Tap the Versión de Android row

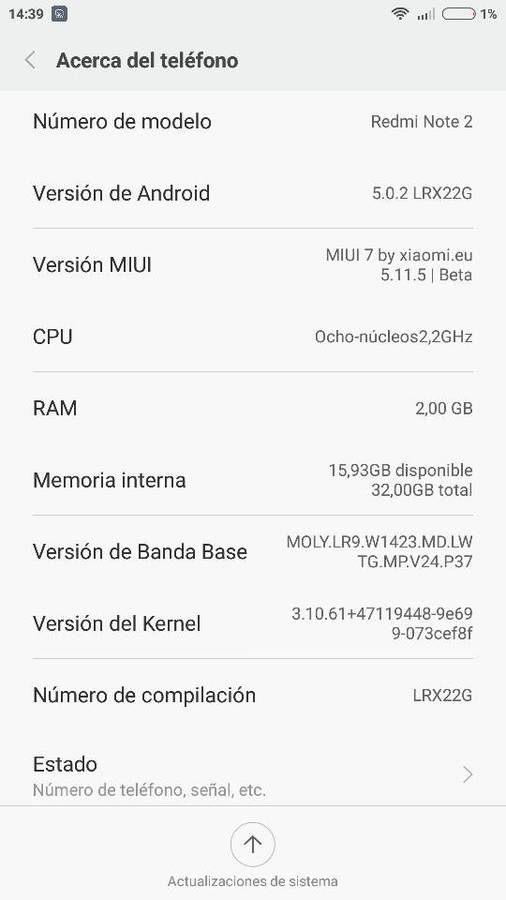pos(253,193)
